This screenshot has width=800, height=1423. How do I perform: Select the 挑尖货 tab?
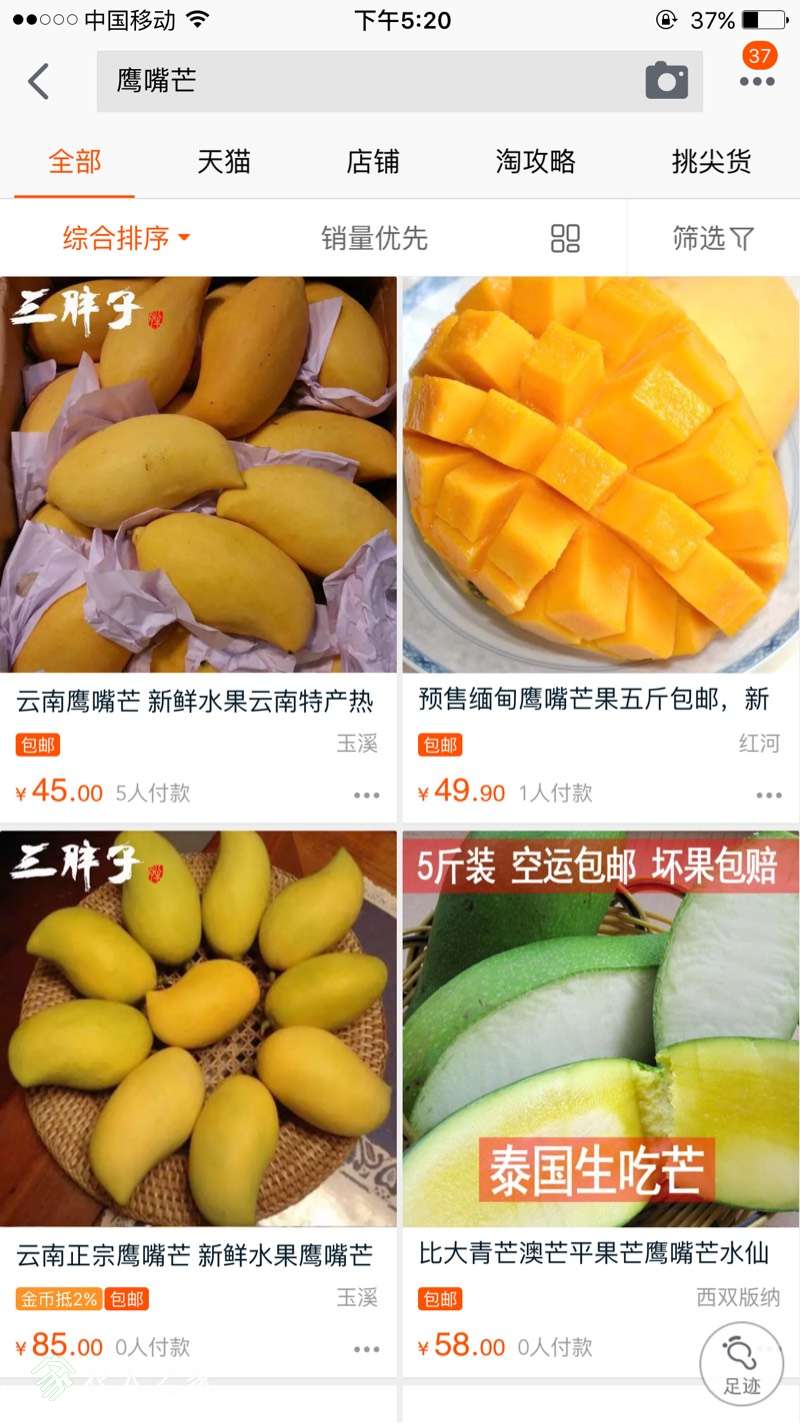[x=710, y=162]
